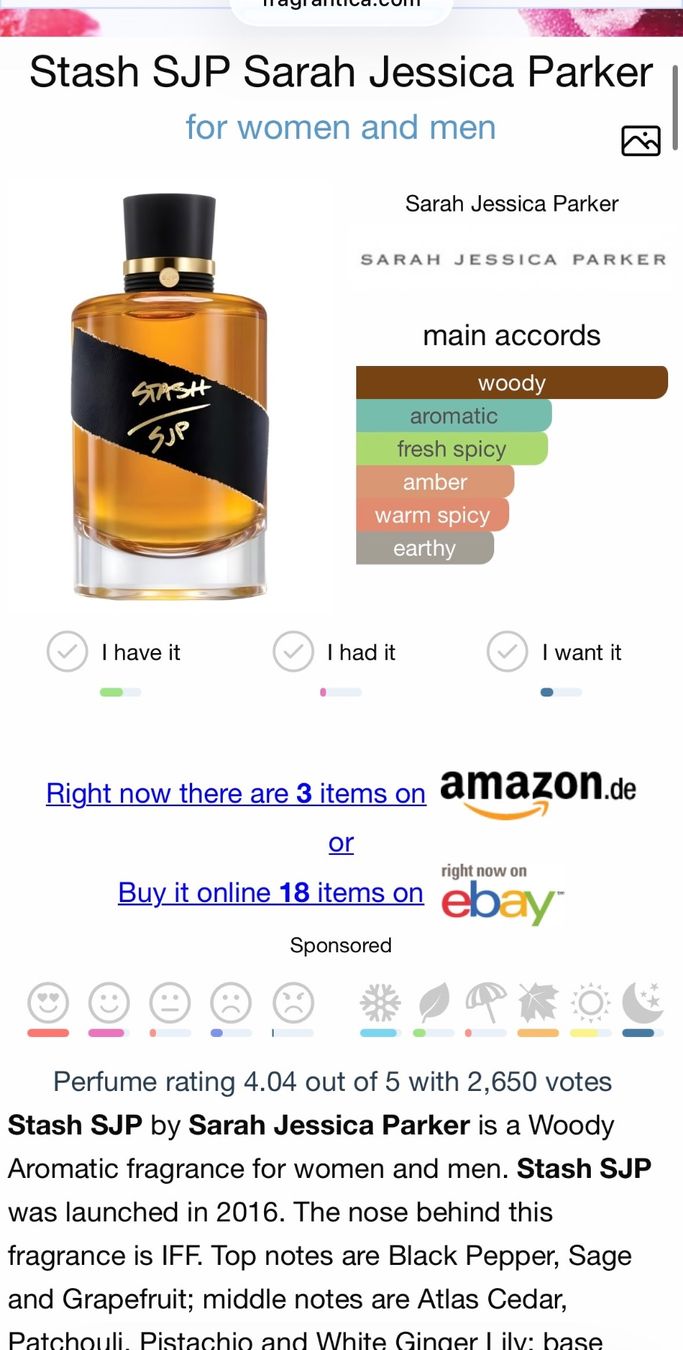Rate the perfume with the love face
683x1350 pixels.
point(48,1001)
